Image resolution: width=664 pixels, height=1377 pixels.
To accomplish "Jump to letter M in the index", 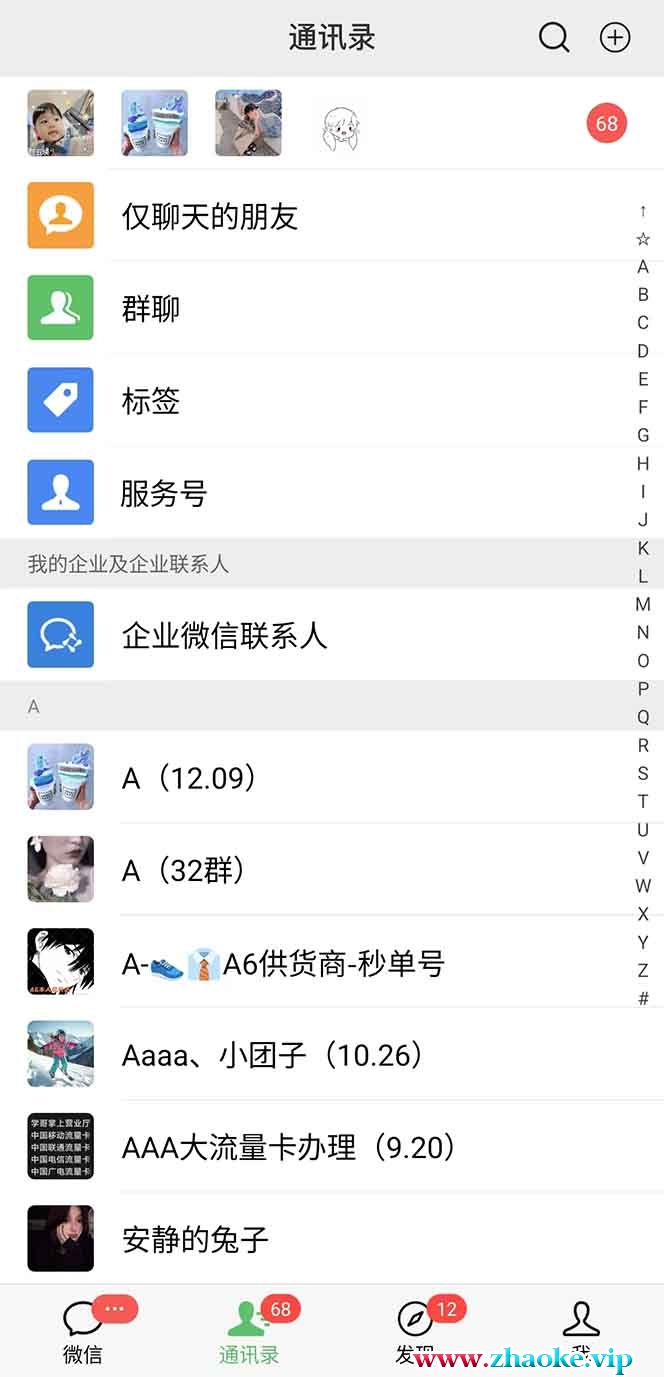I will (x=643, y=604).
